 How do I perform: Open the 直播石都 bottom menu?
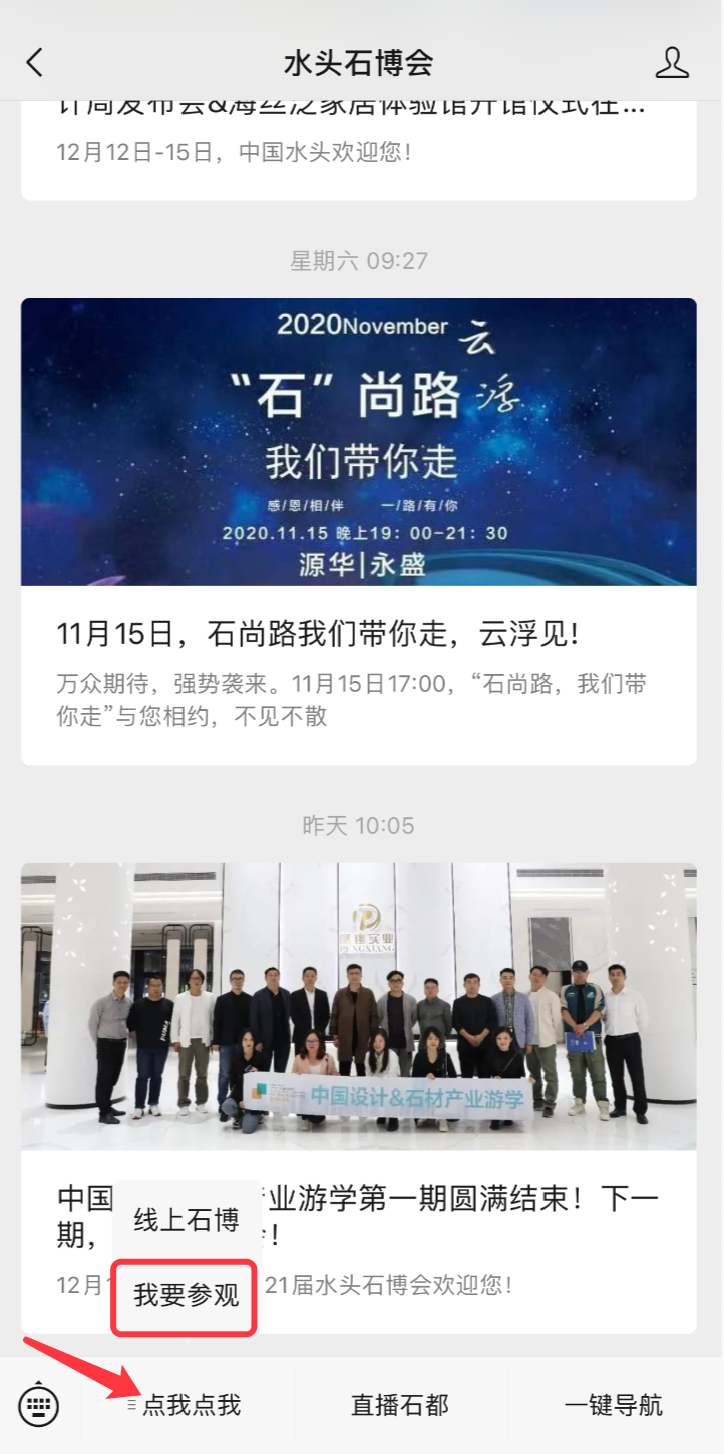[399, 1404]
